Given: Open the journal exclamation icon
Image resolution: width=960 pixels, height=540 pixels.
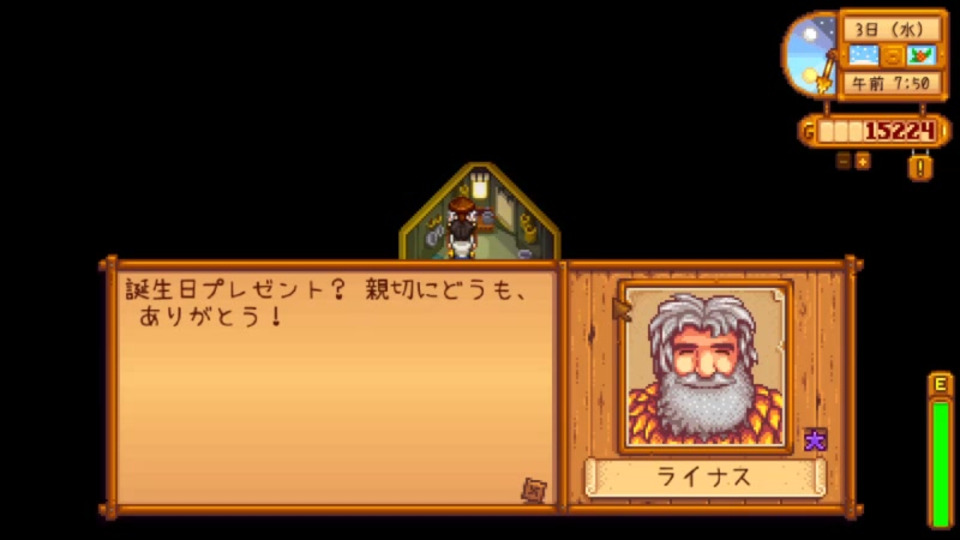Looking at the screenshot, I should click(x=920, y=166).
